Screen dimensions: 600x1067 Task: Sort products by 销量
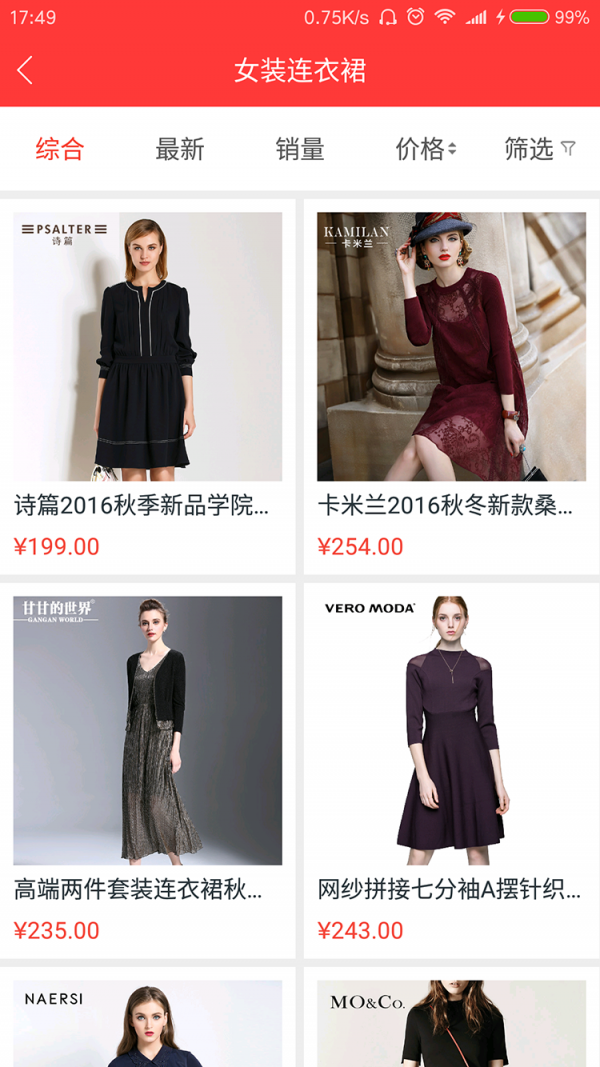(300, 149)
